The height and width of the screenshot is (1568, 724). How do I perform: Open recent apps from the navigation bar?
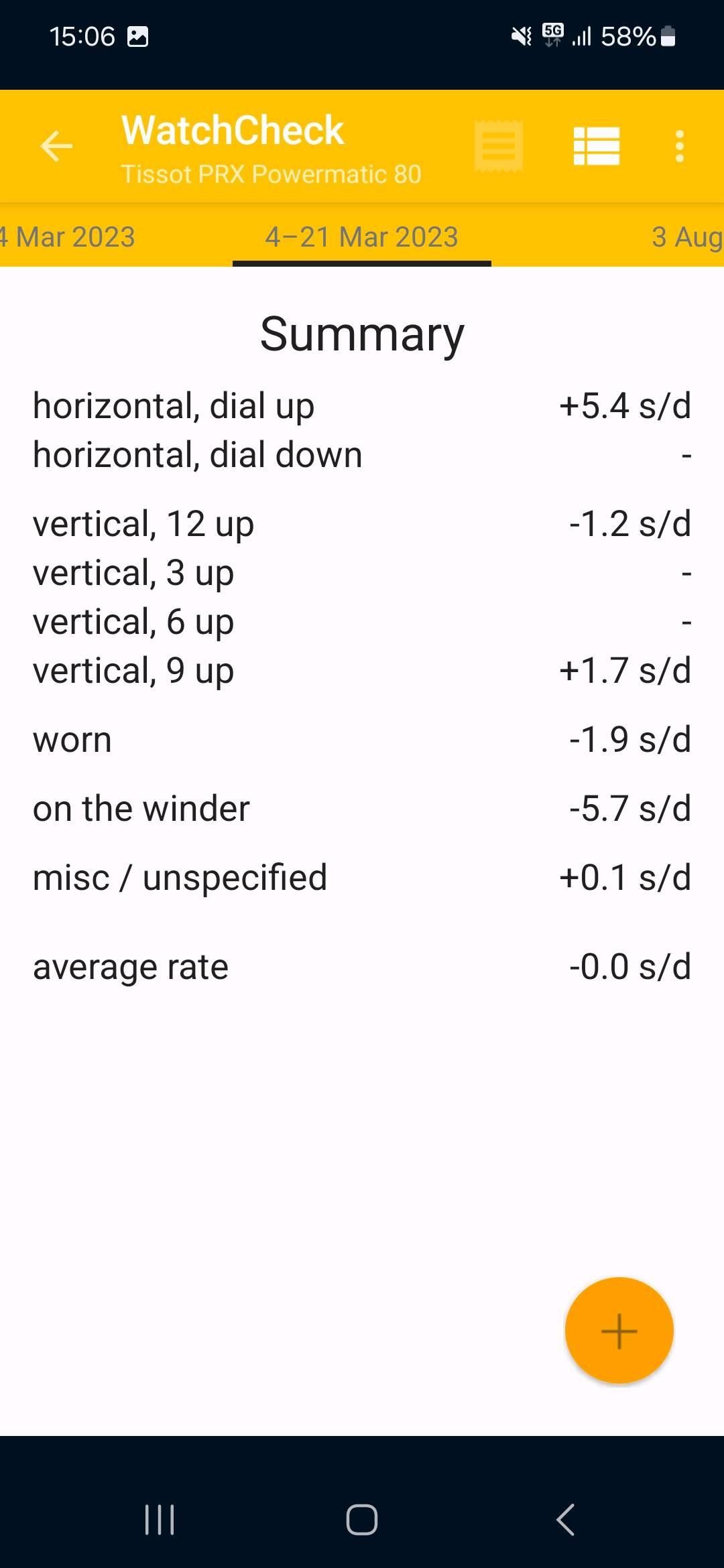point(160,1519)
